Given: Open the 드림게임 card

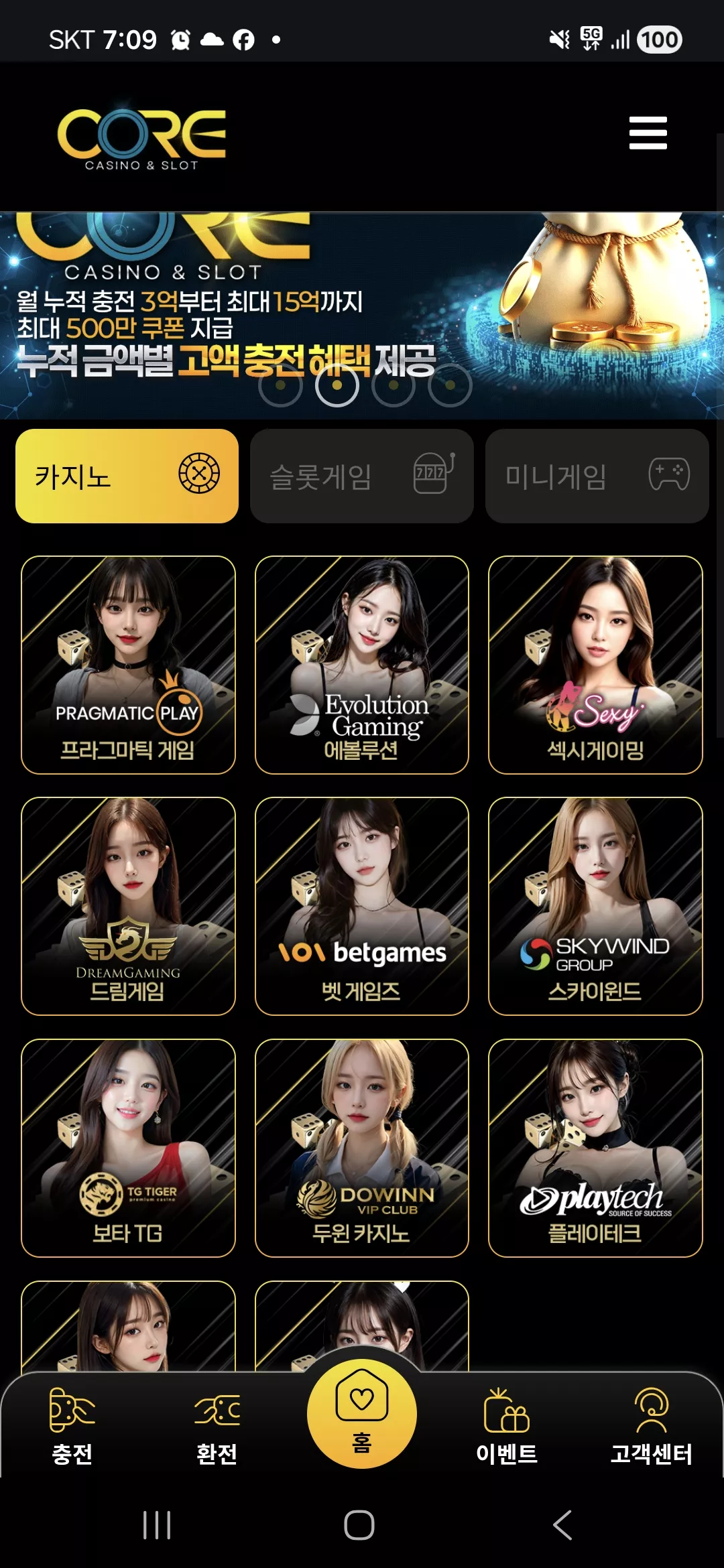Looking at the screenshot, I should 128,906.
